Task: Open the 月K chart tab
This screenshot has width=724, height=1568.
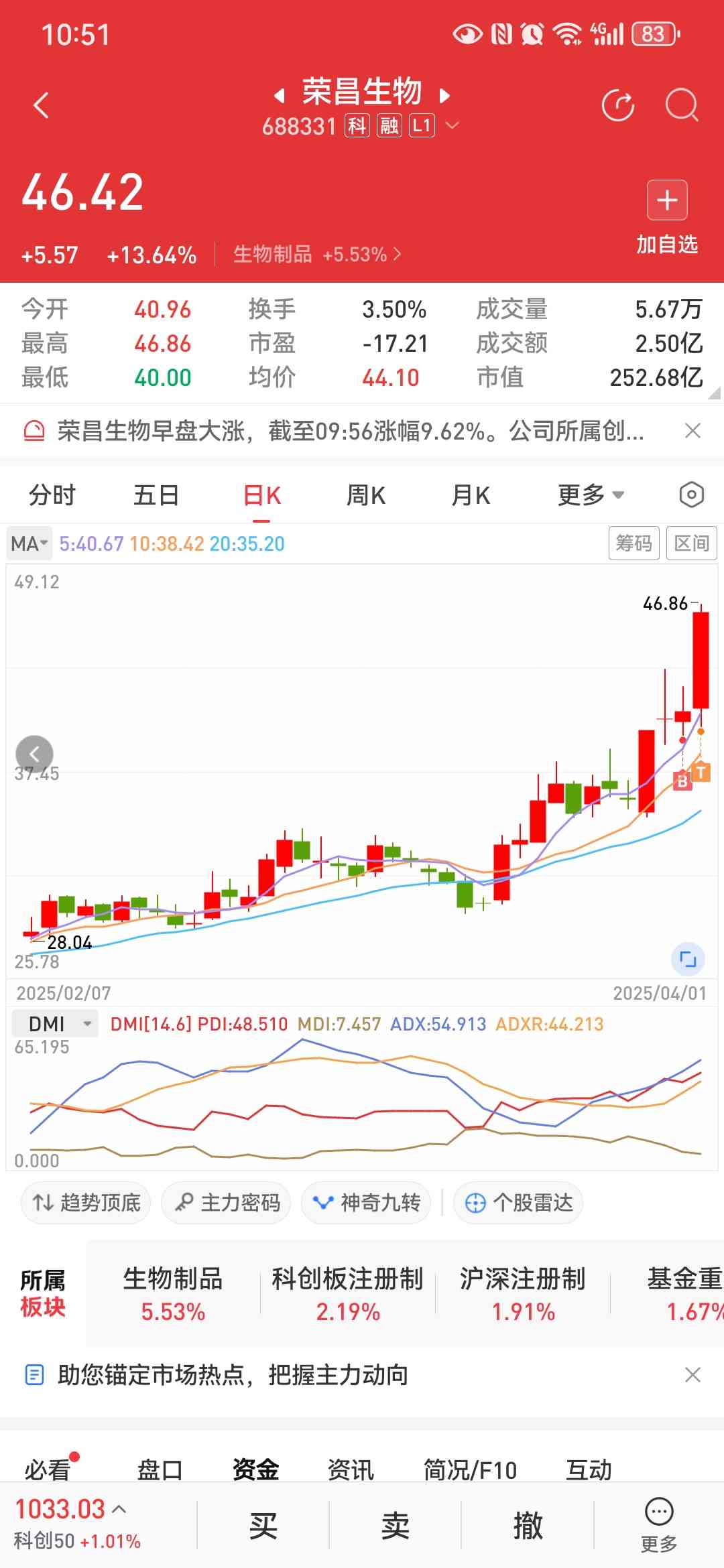Action: (471, 496)
